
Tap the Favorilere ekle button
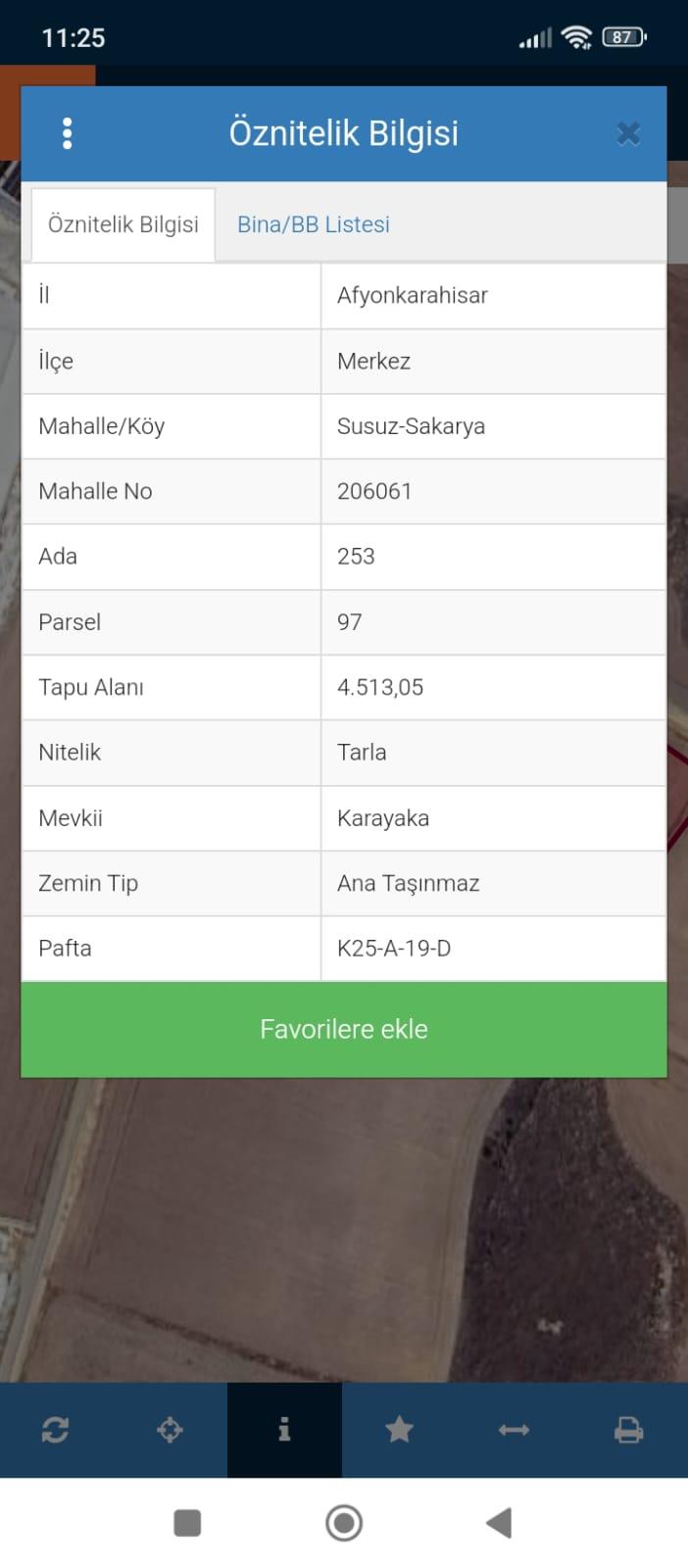click(344, 1029)
